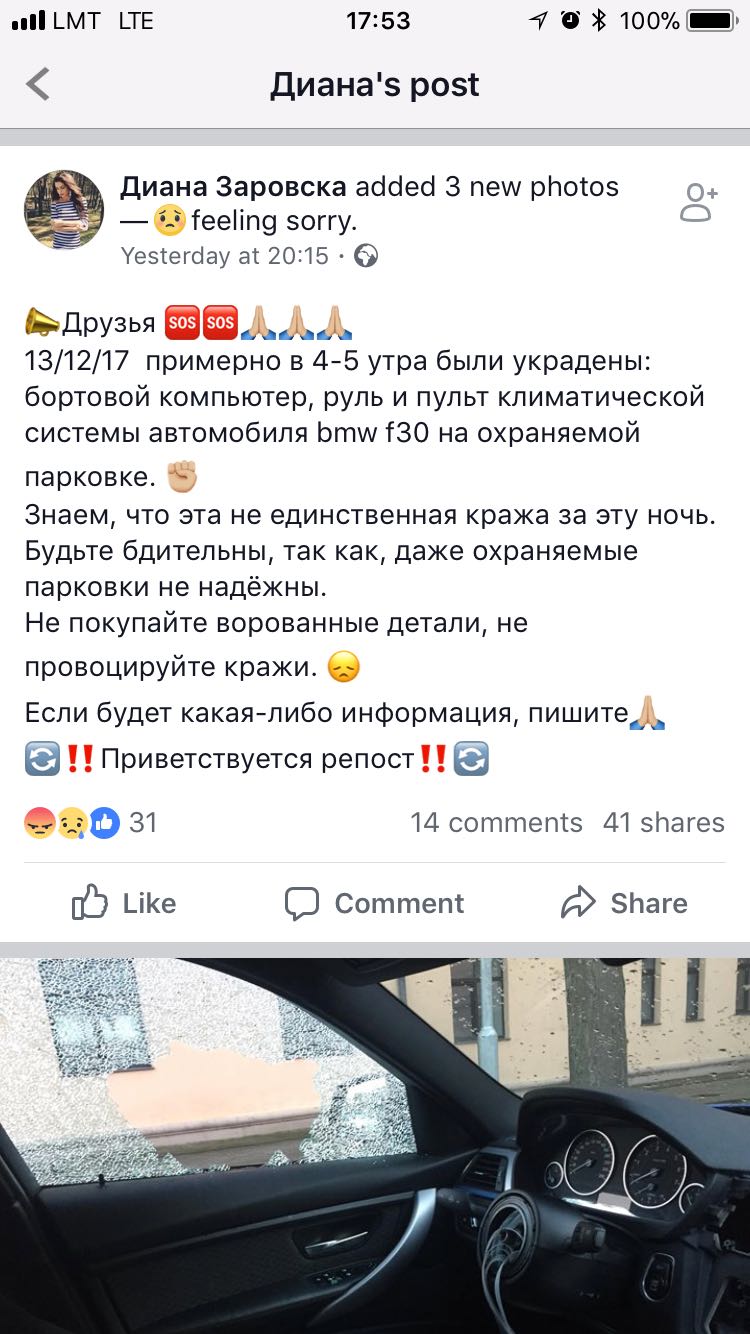
Task: View the 41 shares
Action: [663, 822]
